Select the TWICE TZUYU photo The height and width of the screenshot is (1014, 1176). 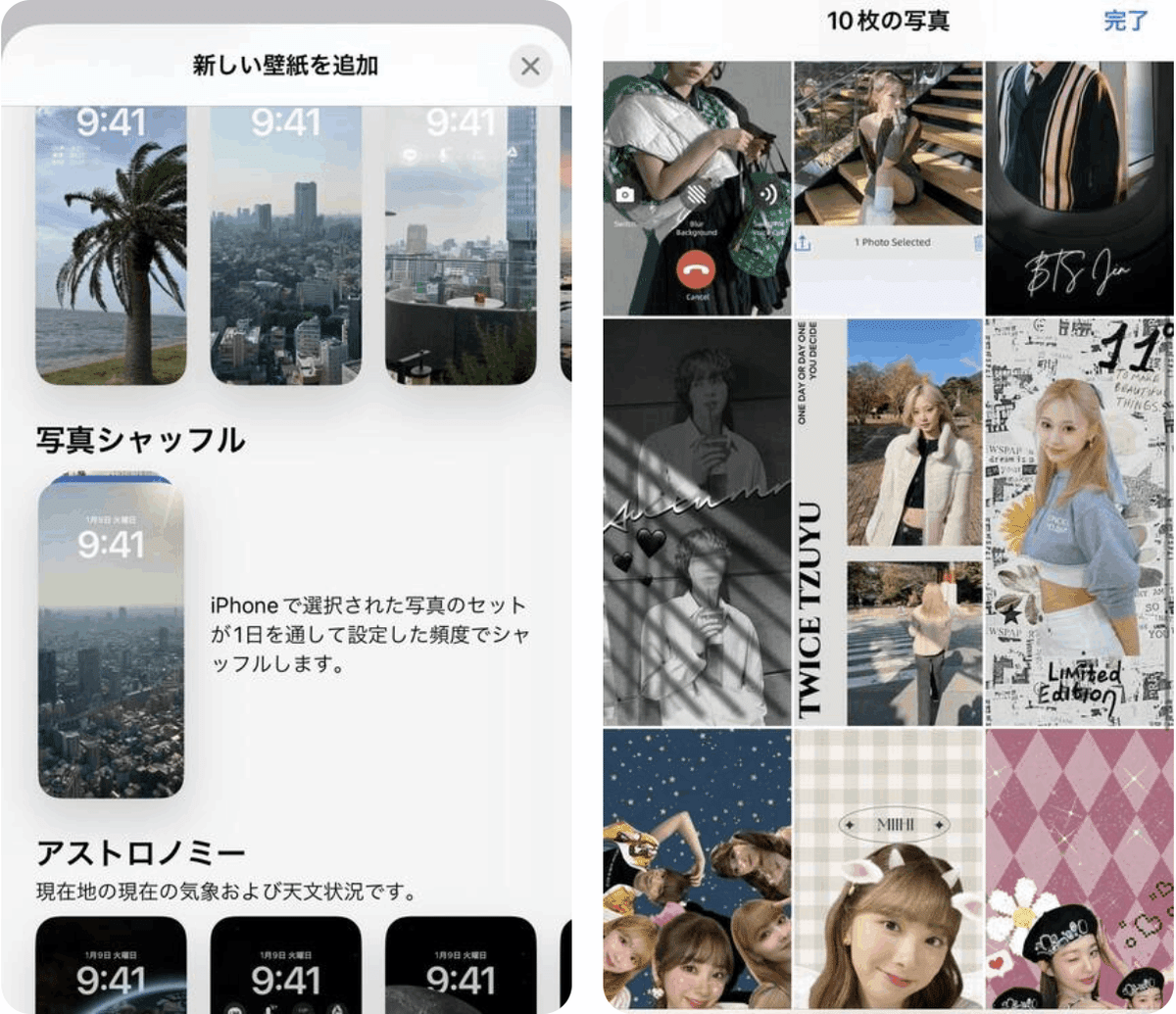coord(887,521)
